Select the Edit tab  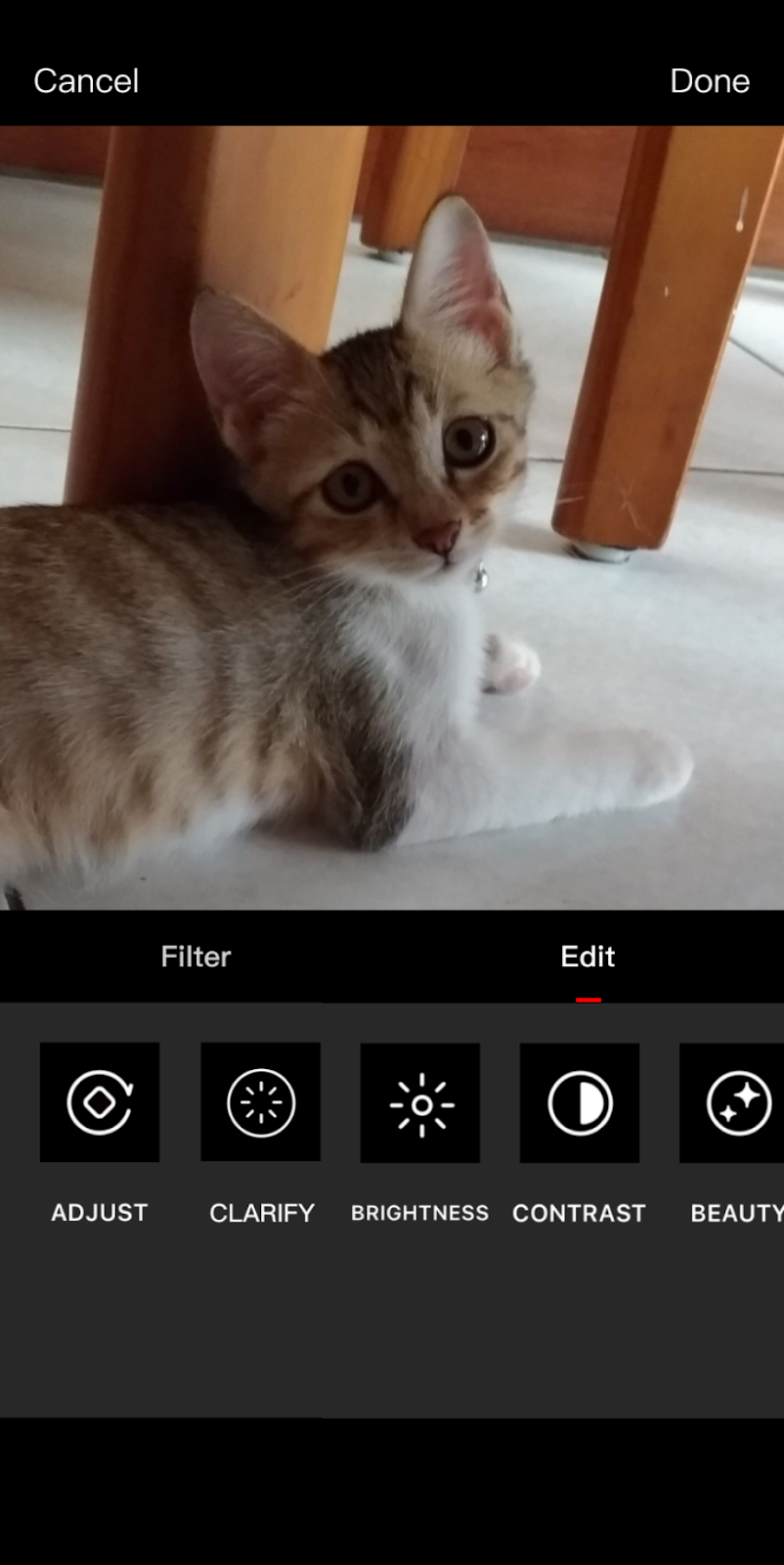tap(588, 957)
